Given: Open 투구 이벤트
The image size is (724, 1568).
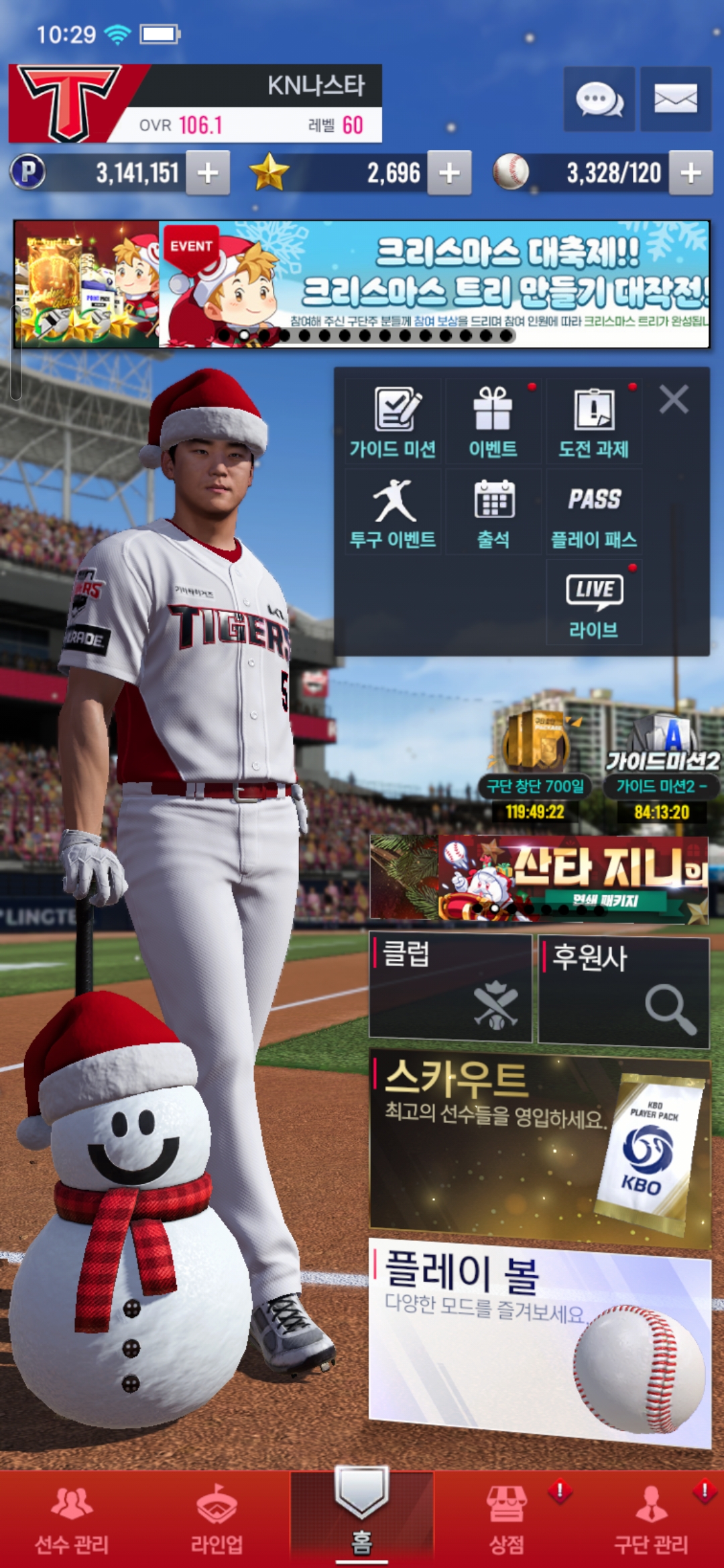Looking at the screenshot, I should (394, 513).
